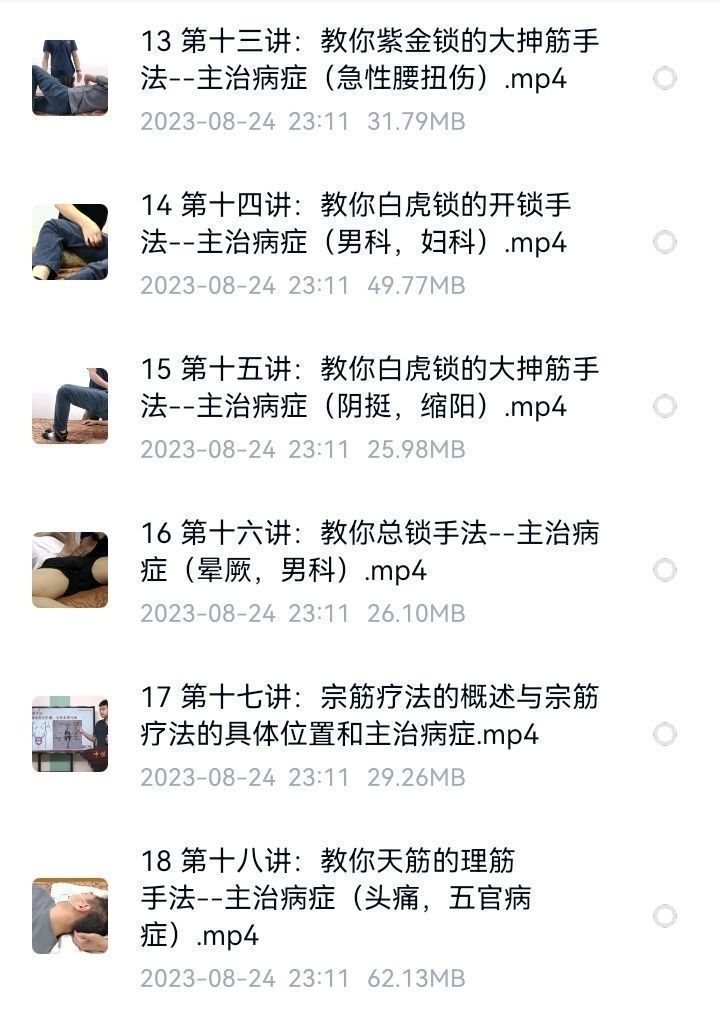
Task: Check the selection circle for 16 第十六讲
Action: point(665,570)
